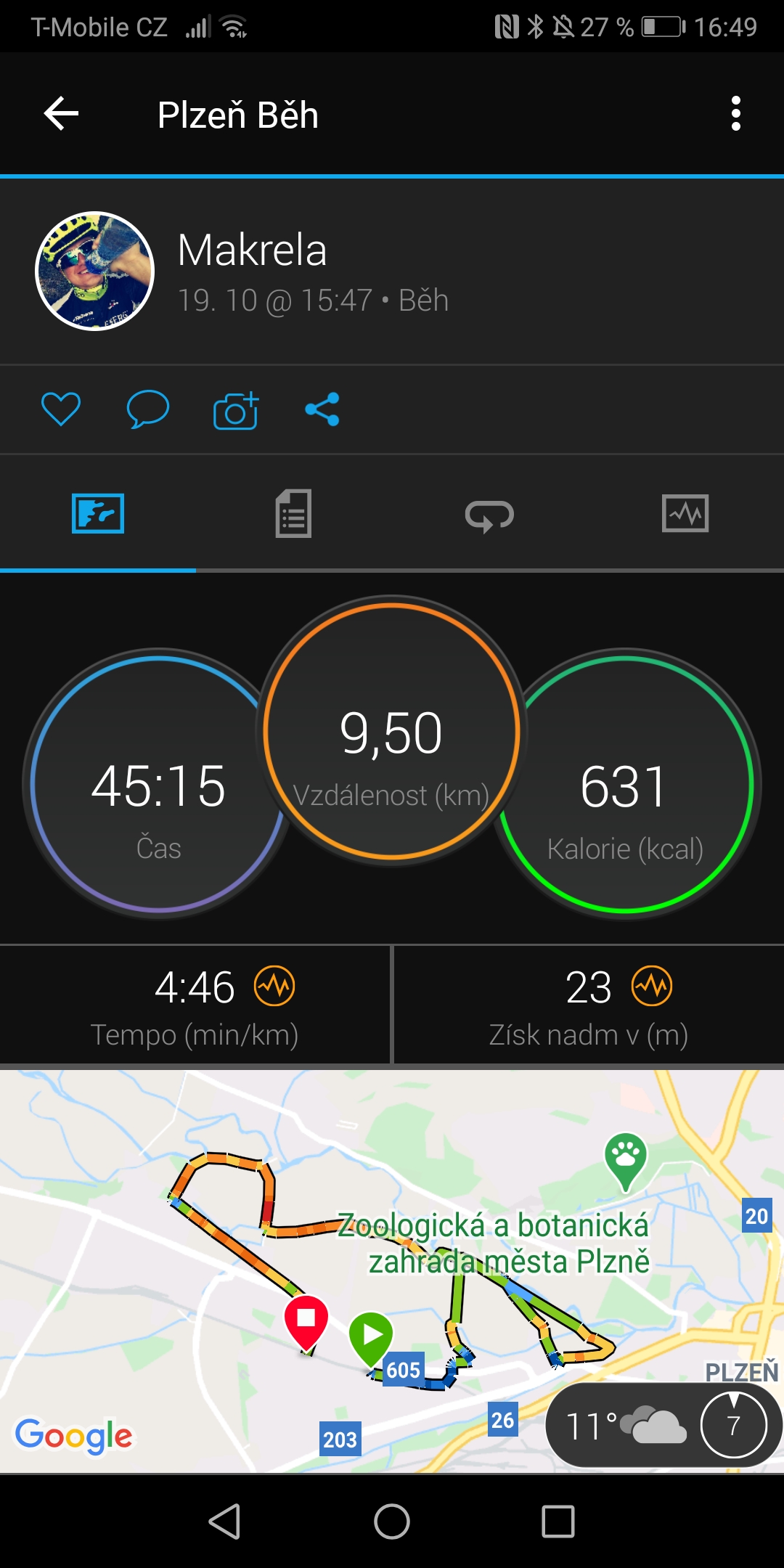
Task: Tap the 11° weather widget on map
Action: coord(663,1425)
